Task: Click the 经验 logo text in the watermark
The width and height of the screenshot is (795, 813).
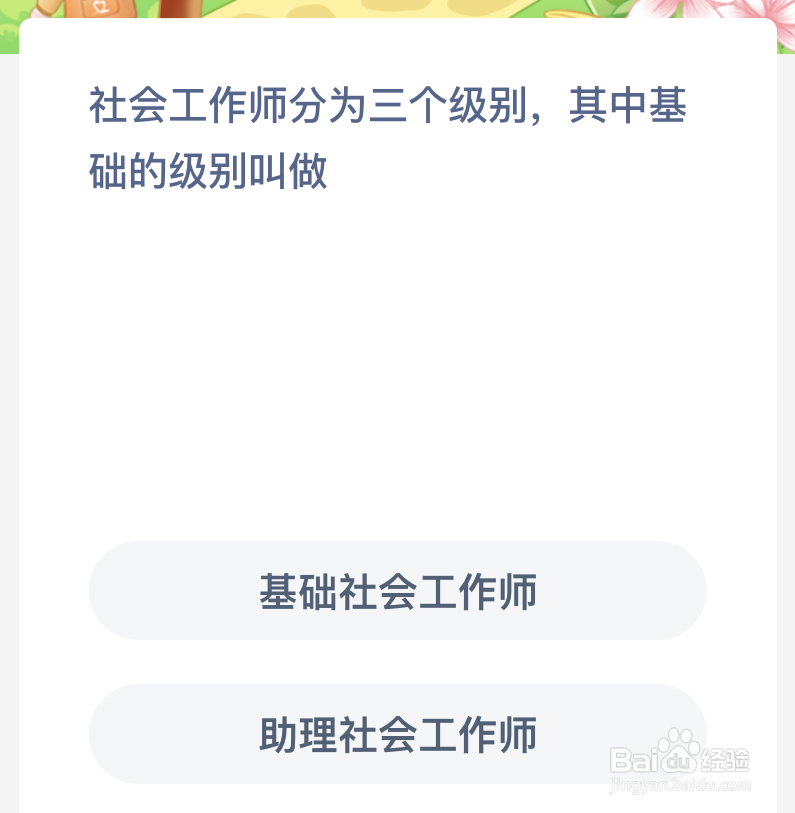Action: pyautogui.click(x=726, y=757)
